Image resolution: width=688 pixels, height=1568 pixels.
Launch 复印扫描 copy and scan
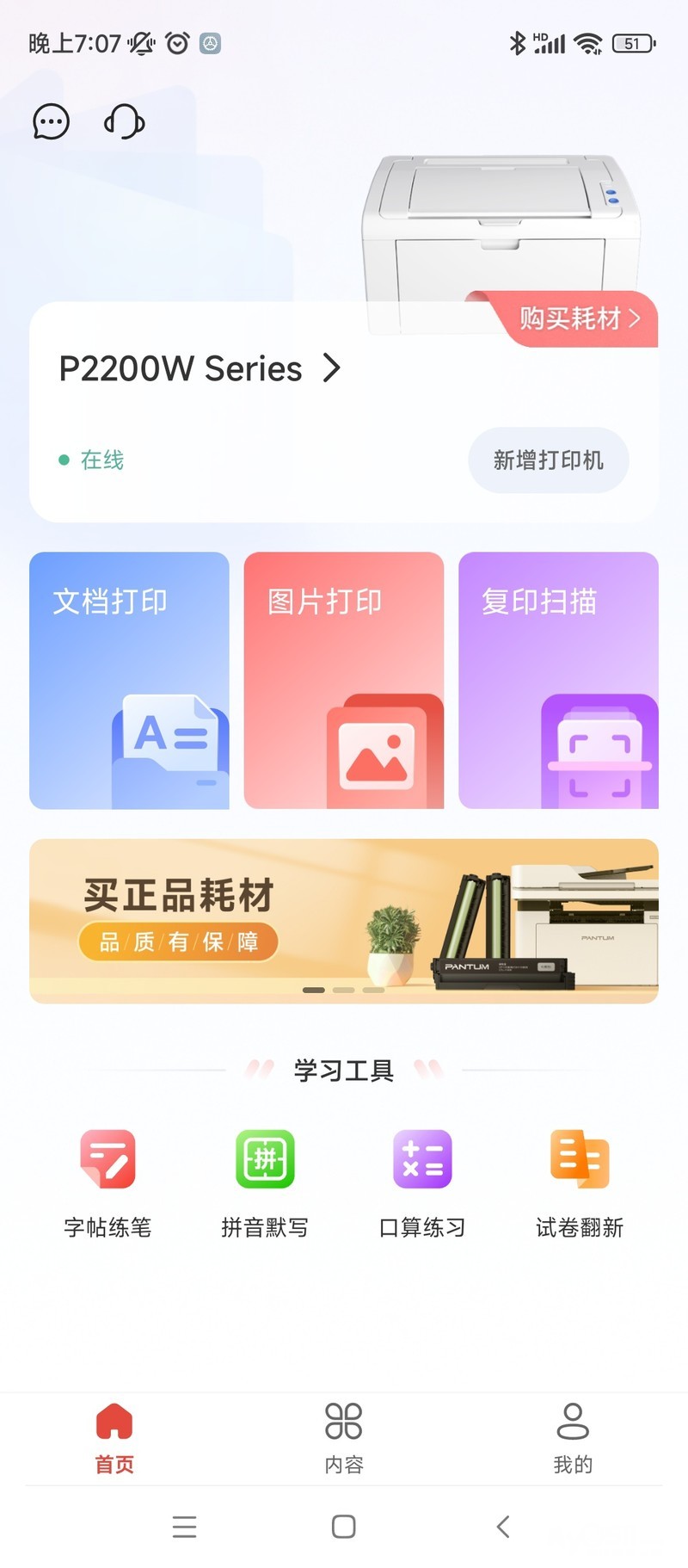(558, 680)
